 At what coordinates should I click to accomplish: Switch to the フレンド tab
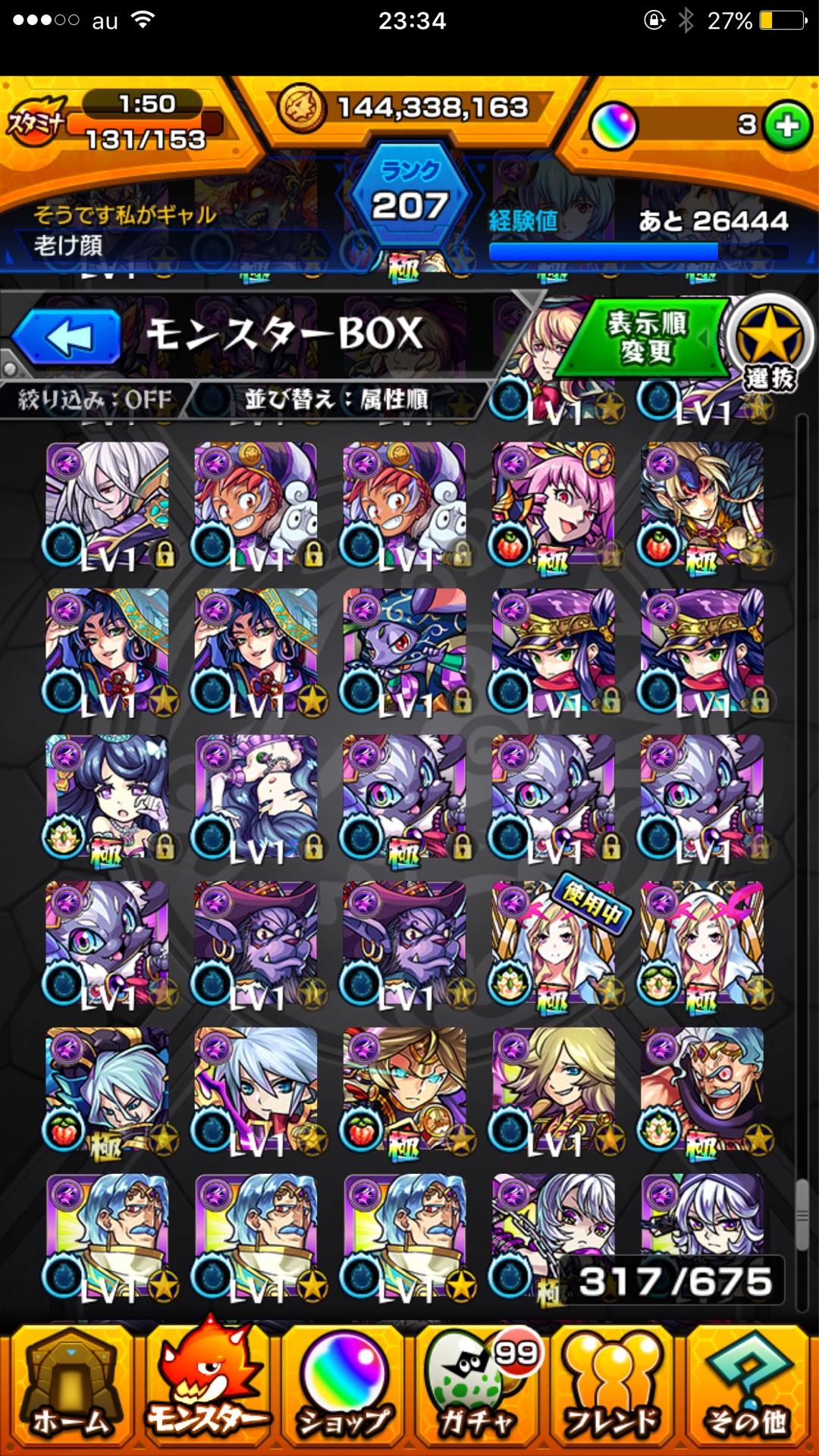pos(613,1391)
